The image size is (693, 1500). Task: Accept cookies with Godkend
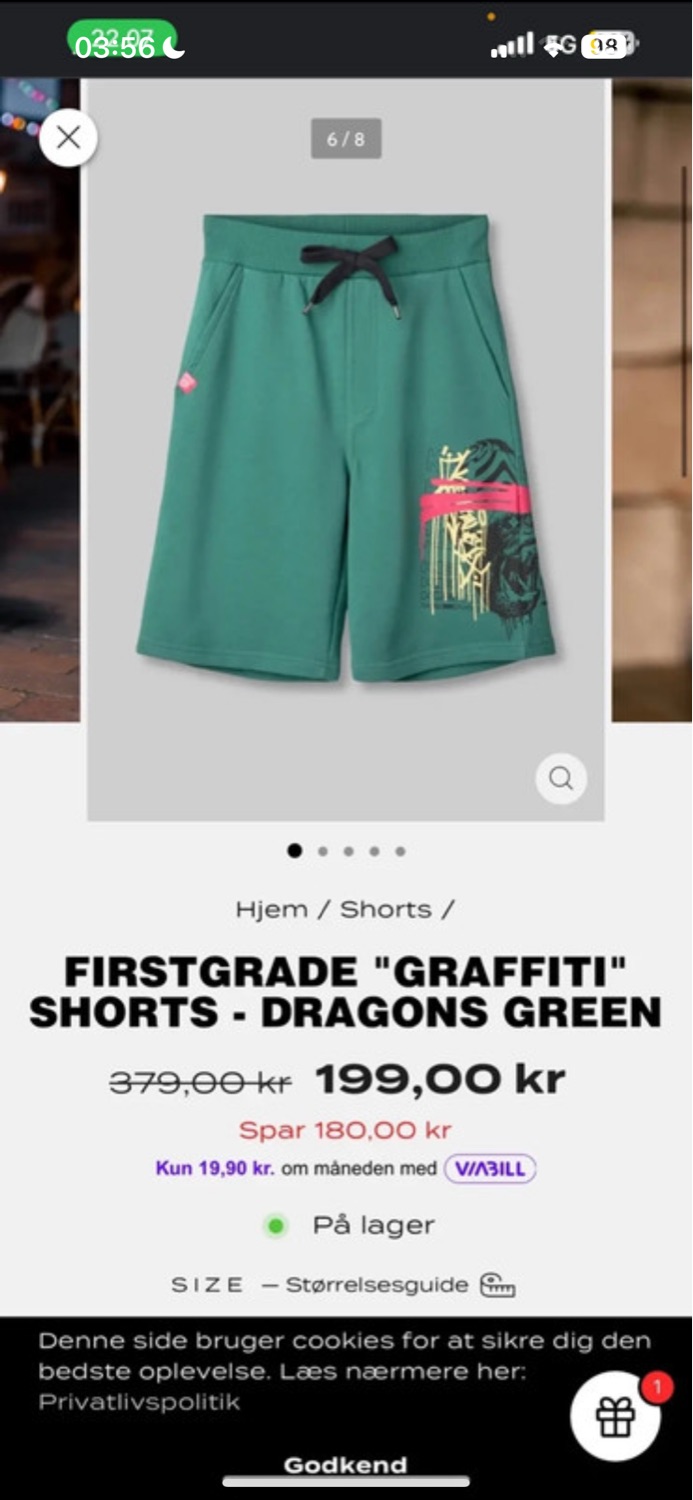(x=345, y=1465)
